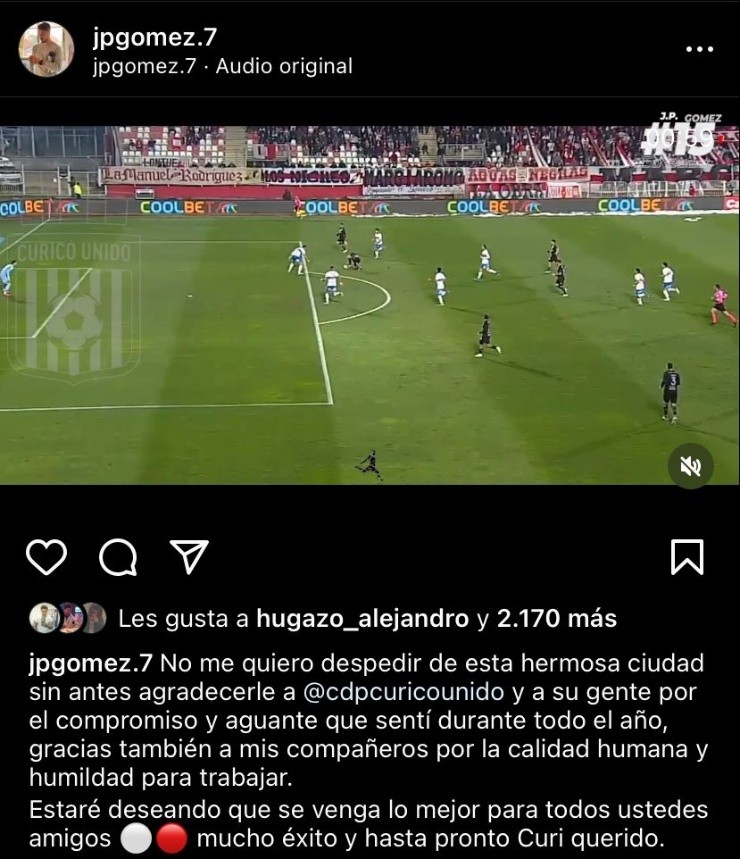740x859 pixels.
Task: Open hugazo_alejandro's profile
Action: point(362,619)
